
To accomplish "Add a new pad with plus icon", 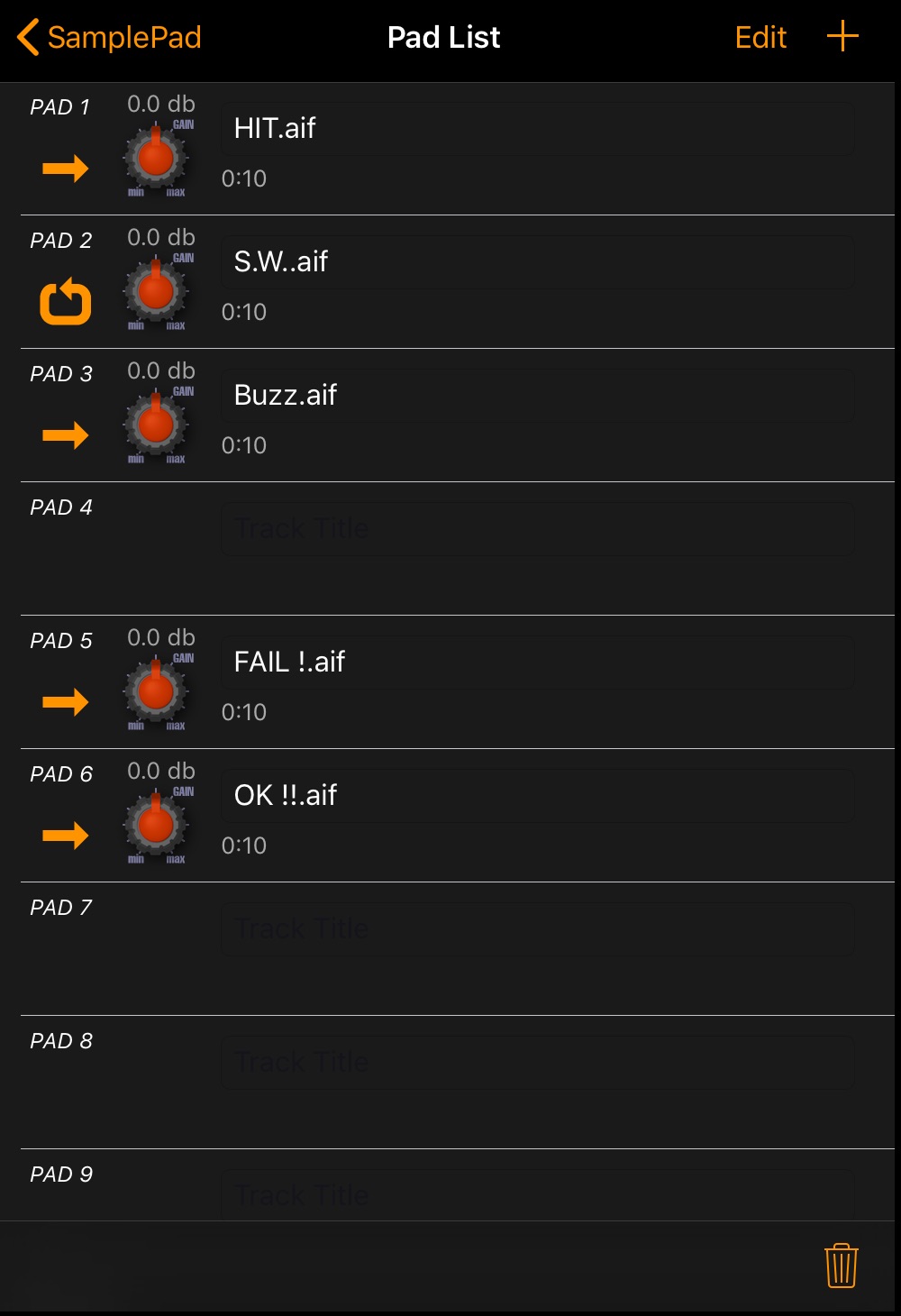I will [x=842, y=37].
